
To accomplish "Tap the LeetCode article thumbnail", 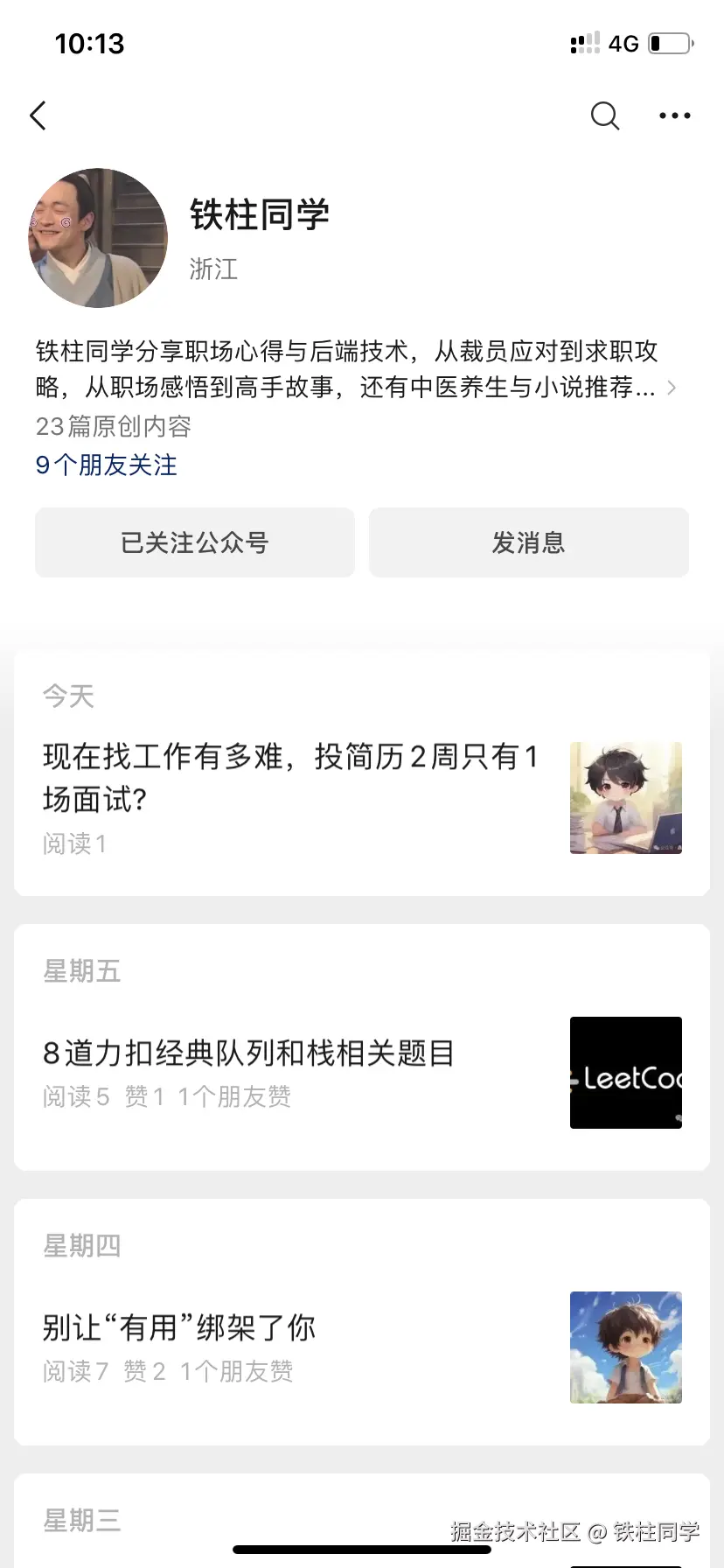I will 626,1073.
